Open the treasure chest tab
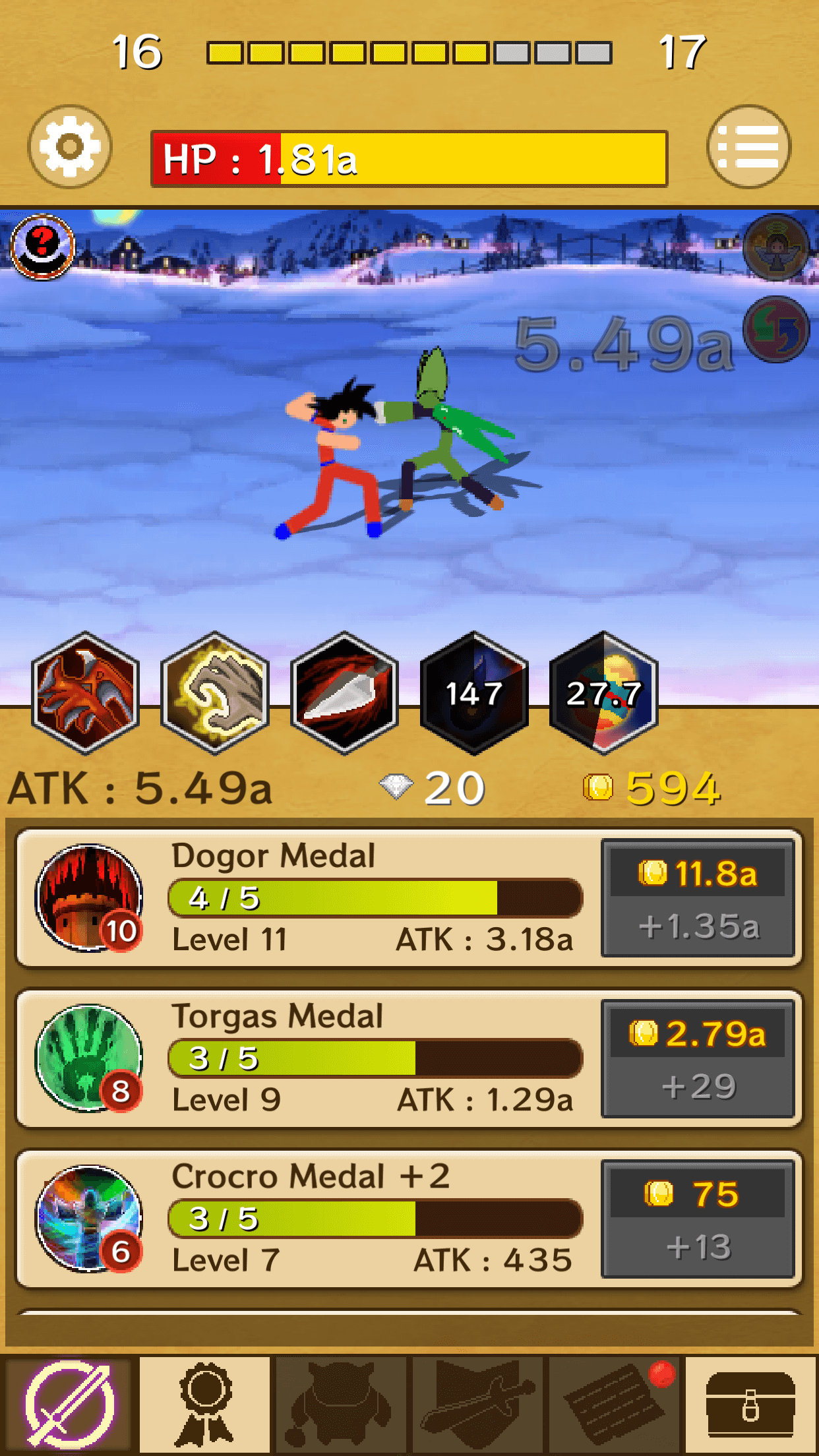 click(750, 1405)
